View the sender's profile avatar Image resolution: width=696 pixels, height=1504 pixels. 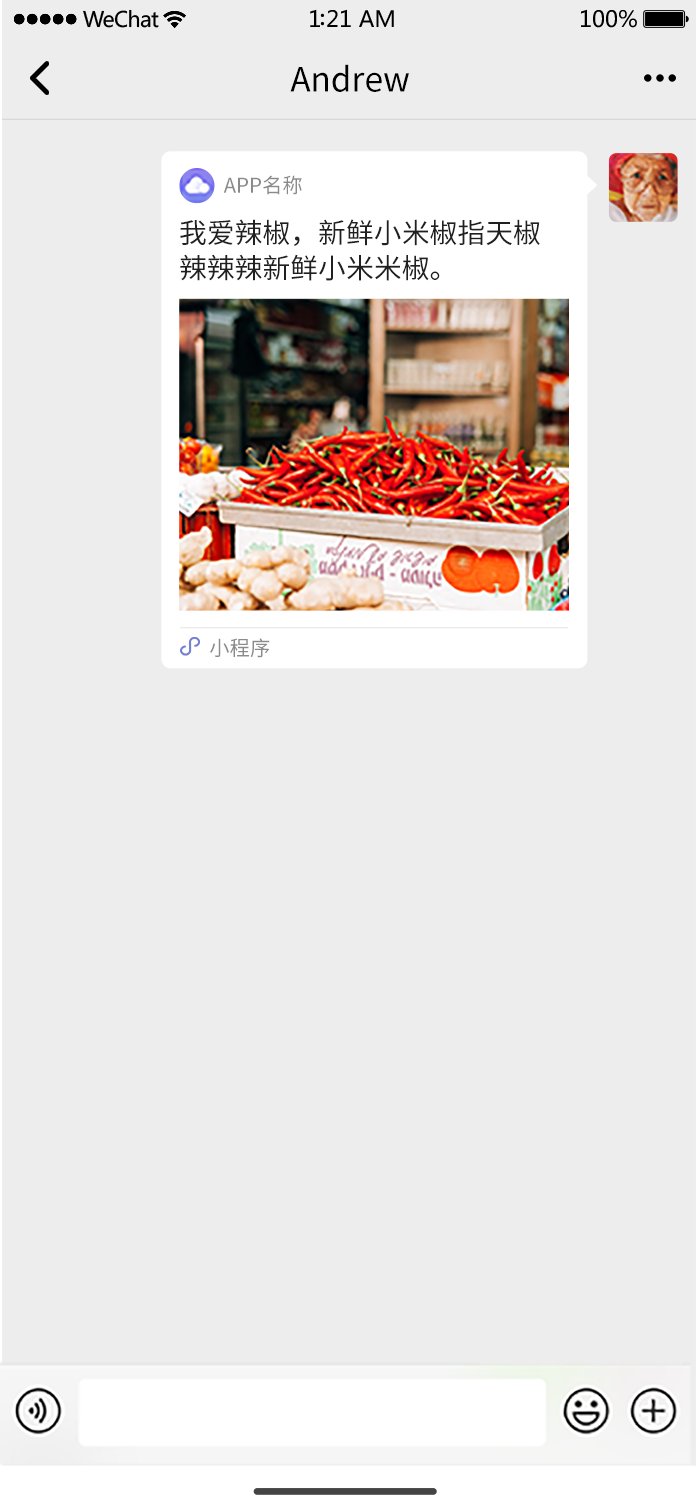[x=643, y=188]
